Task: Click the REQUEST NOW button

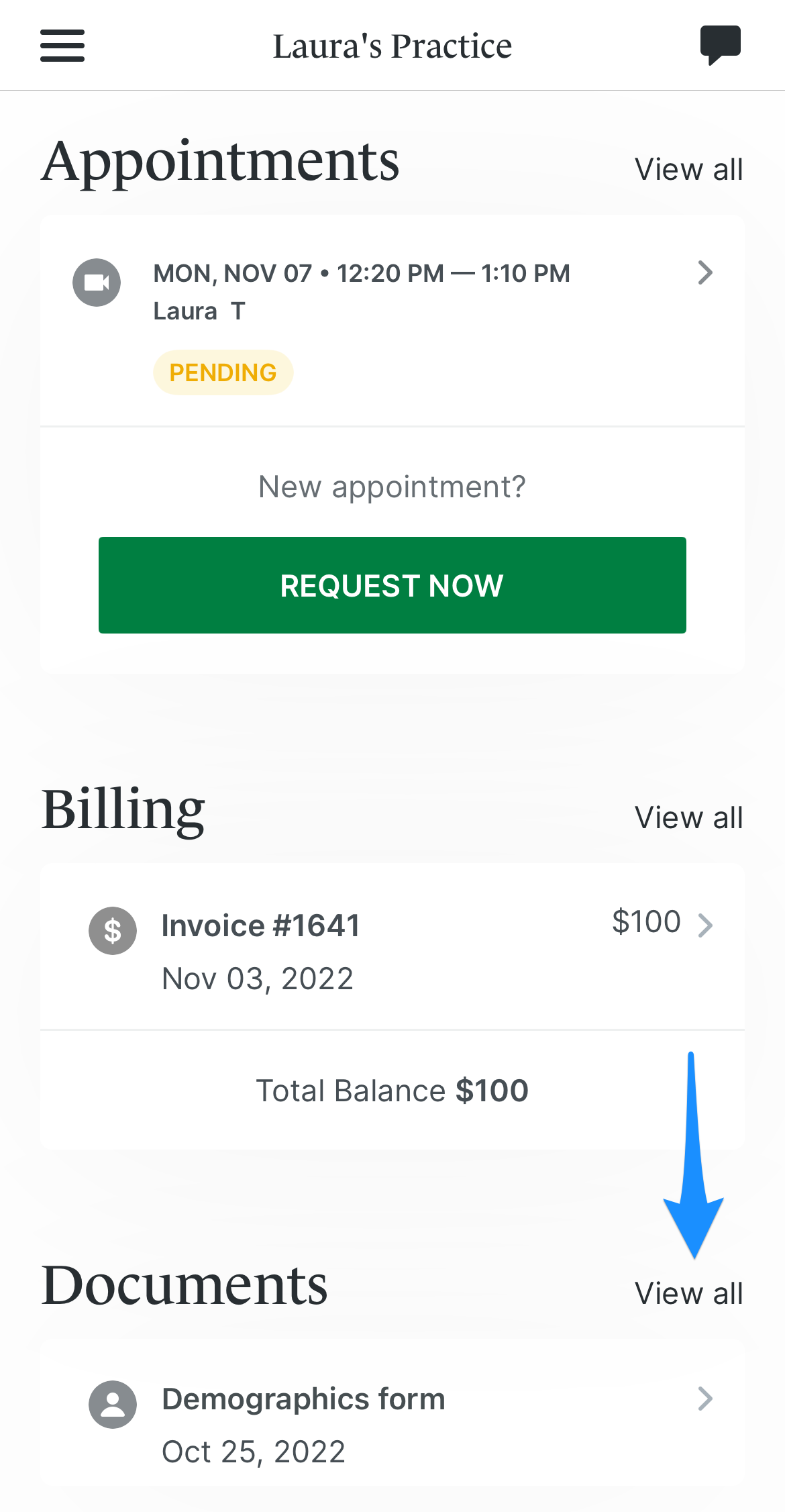Action: pyautogui.click(x=392, y=585)
